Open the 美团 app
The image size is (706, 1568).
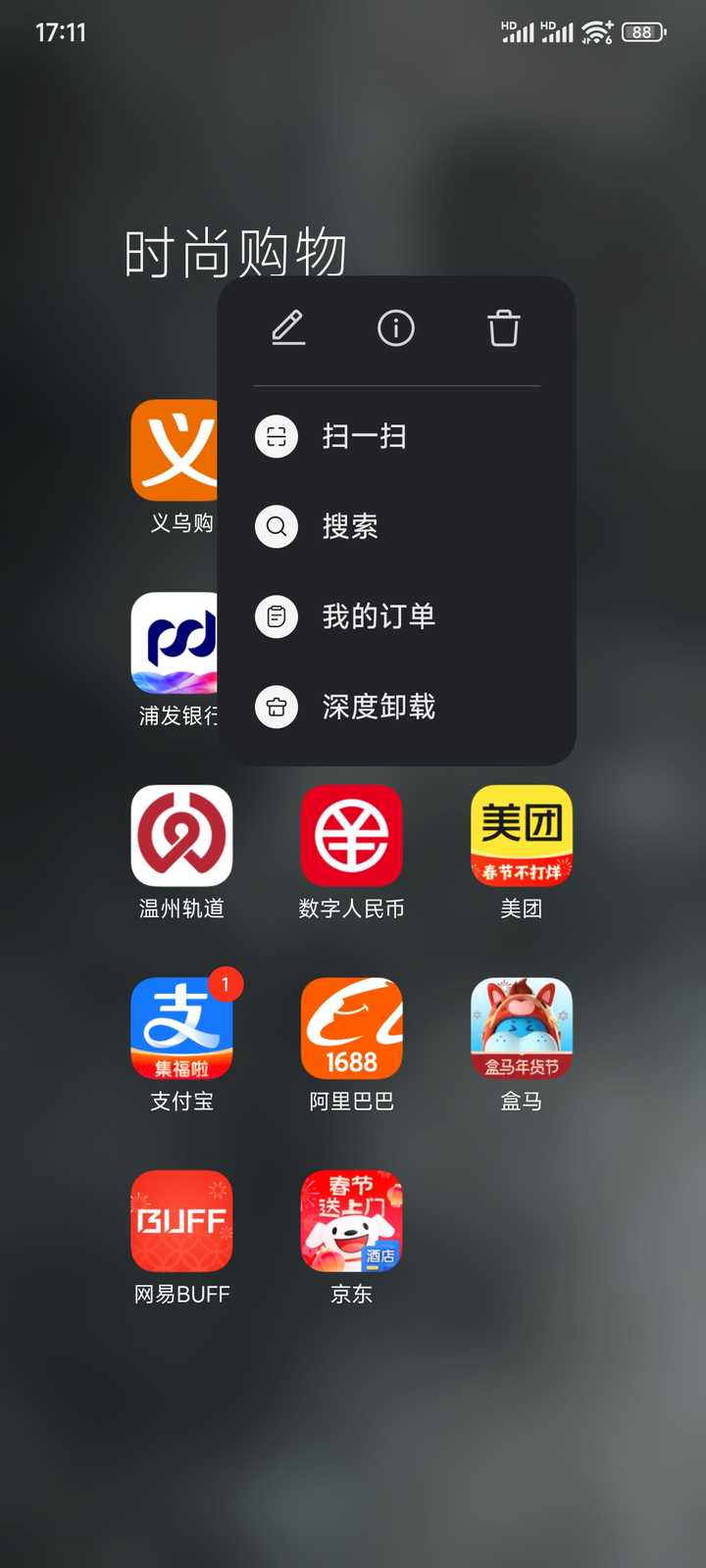pyautogui.click(x=521, y=836)
